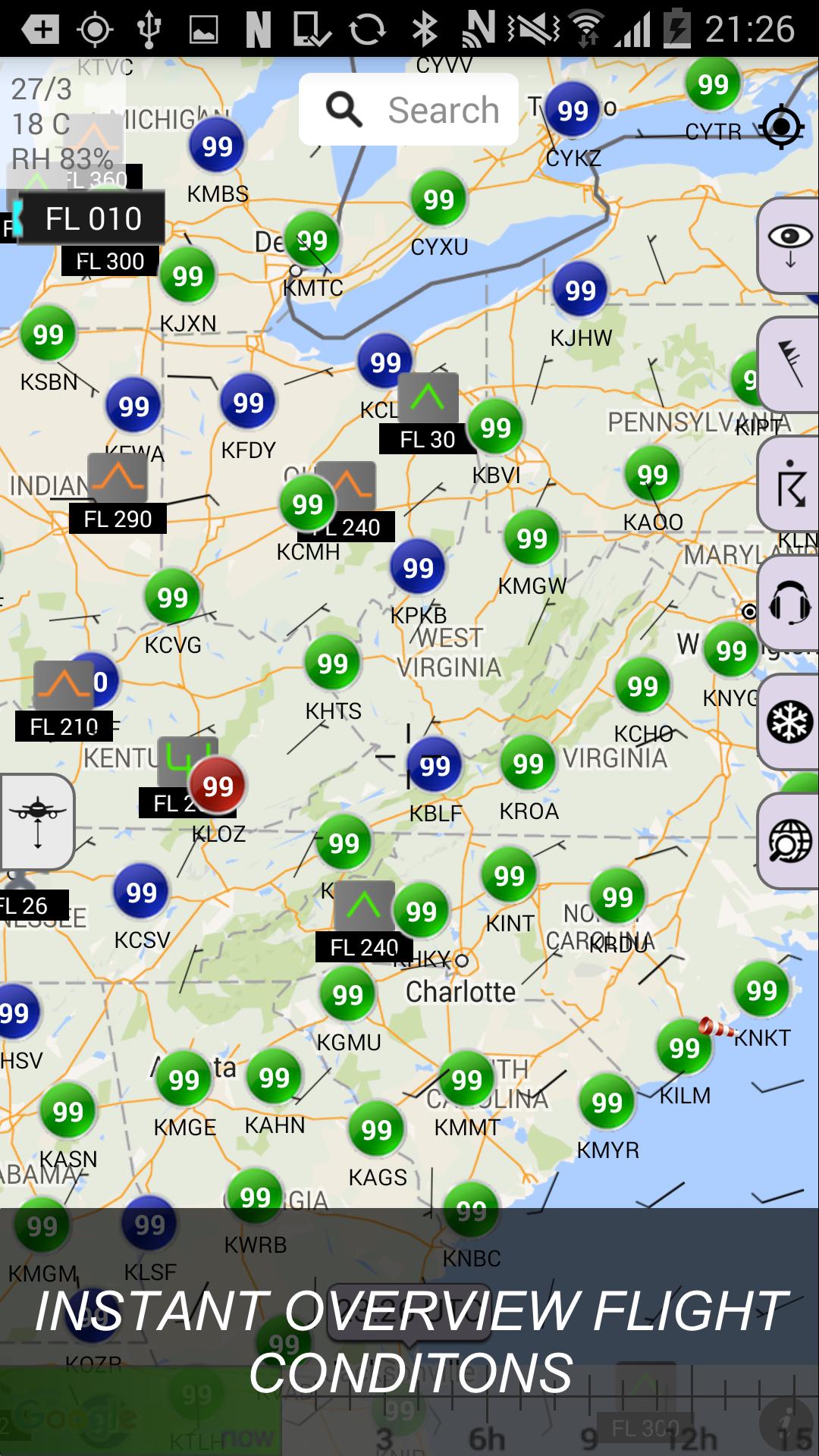Tap the airplane altitude selector button
819x1456 pixels.
(37, 821)
